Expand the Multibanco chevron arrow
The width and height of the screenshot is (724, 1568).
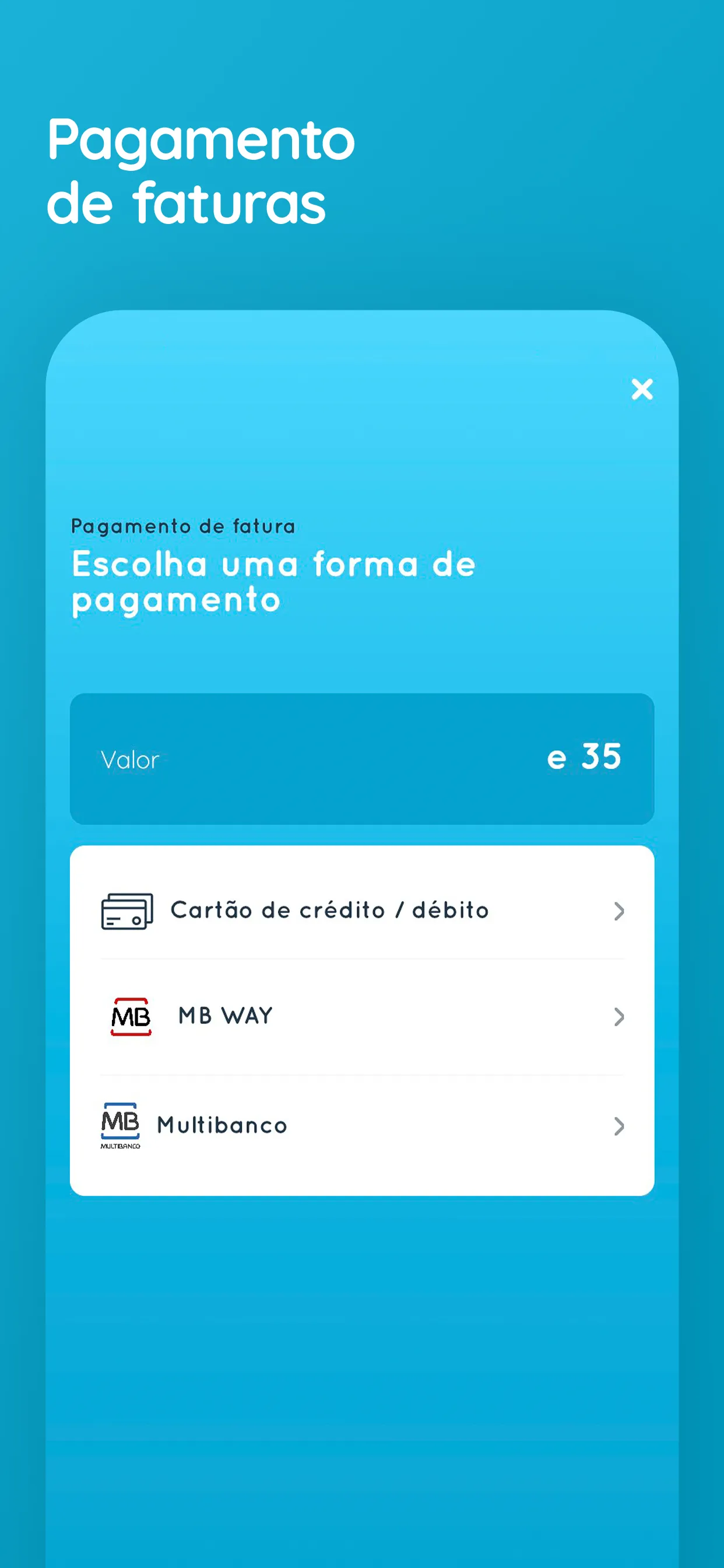[x=619, y=1125]
